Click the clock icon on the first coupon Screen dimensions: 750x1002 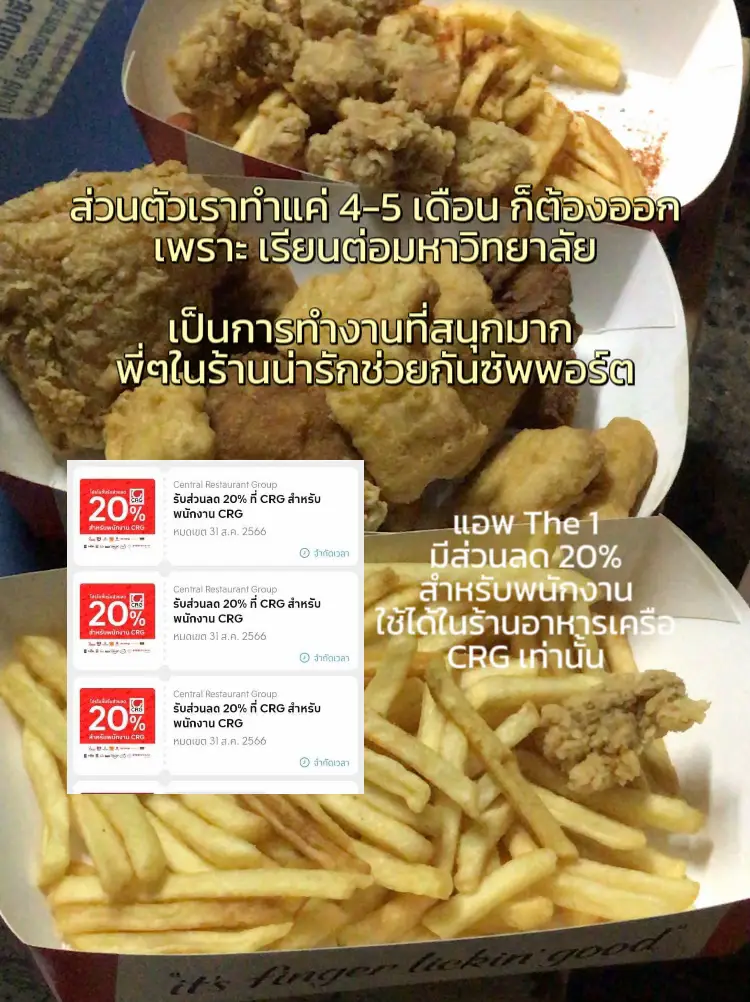click(x=303, y=553)
